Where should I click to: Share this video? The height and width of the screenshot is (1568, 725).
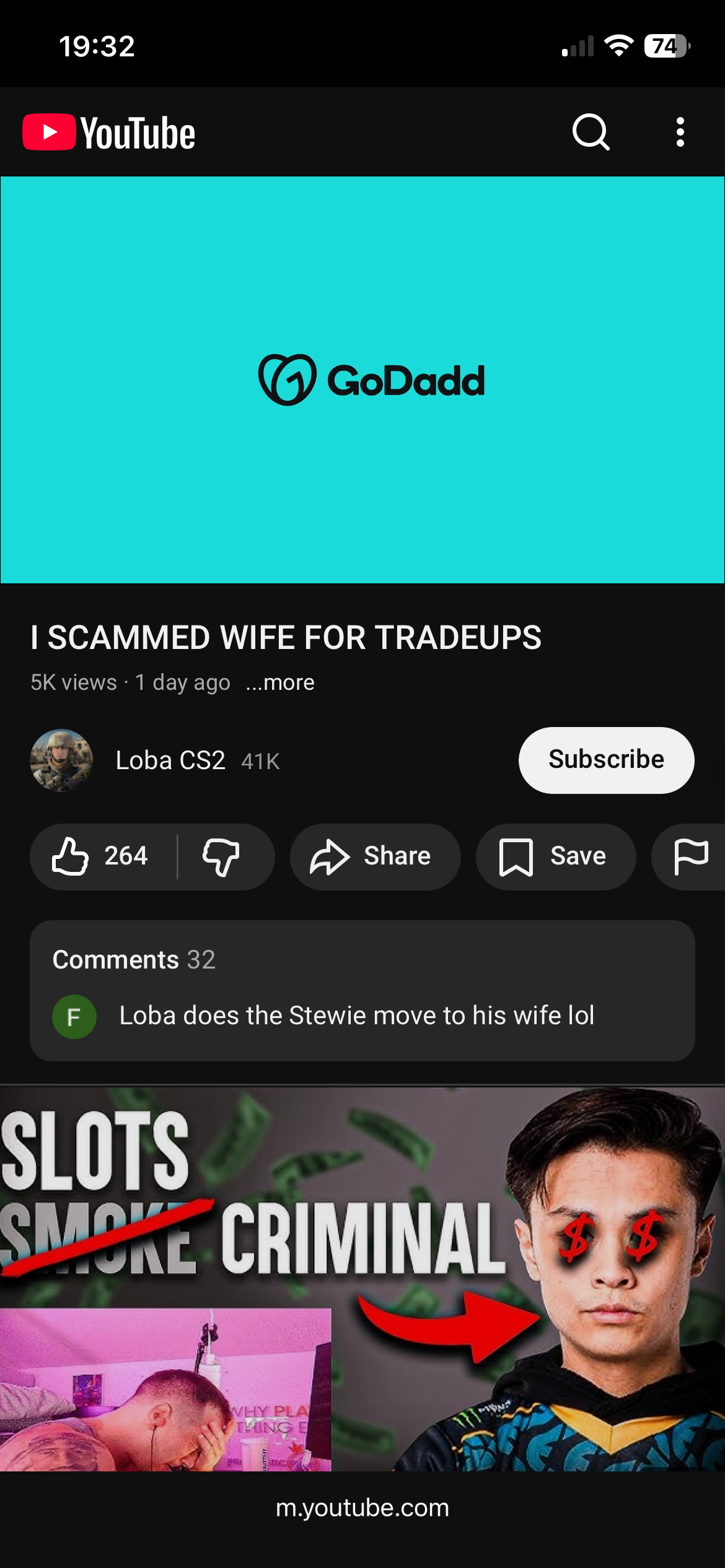pyautogui.click(x=374, y=856)
